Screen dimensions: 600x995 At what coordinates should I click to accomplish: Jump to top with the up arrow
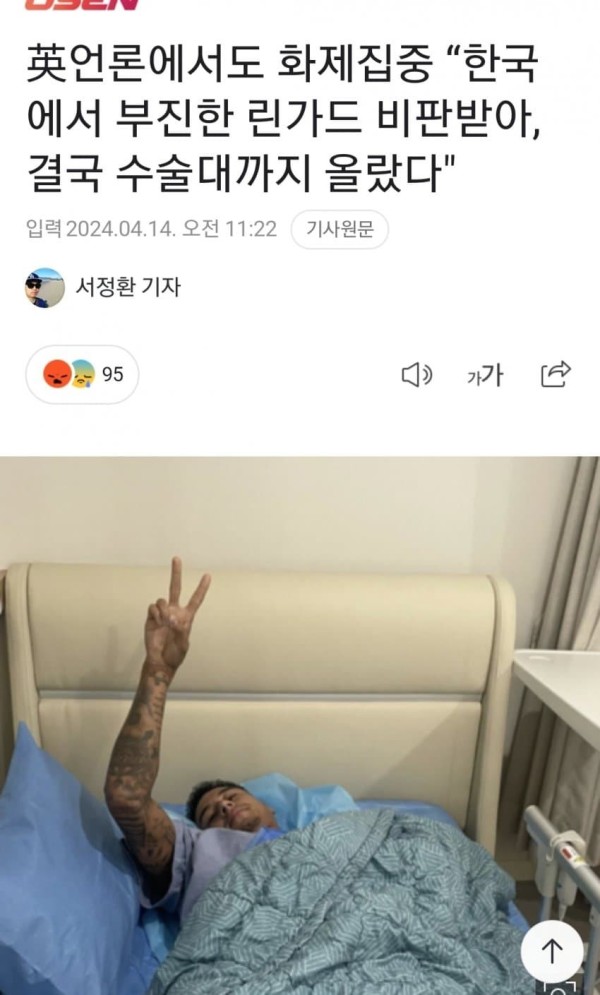552,951
